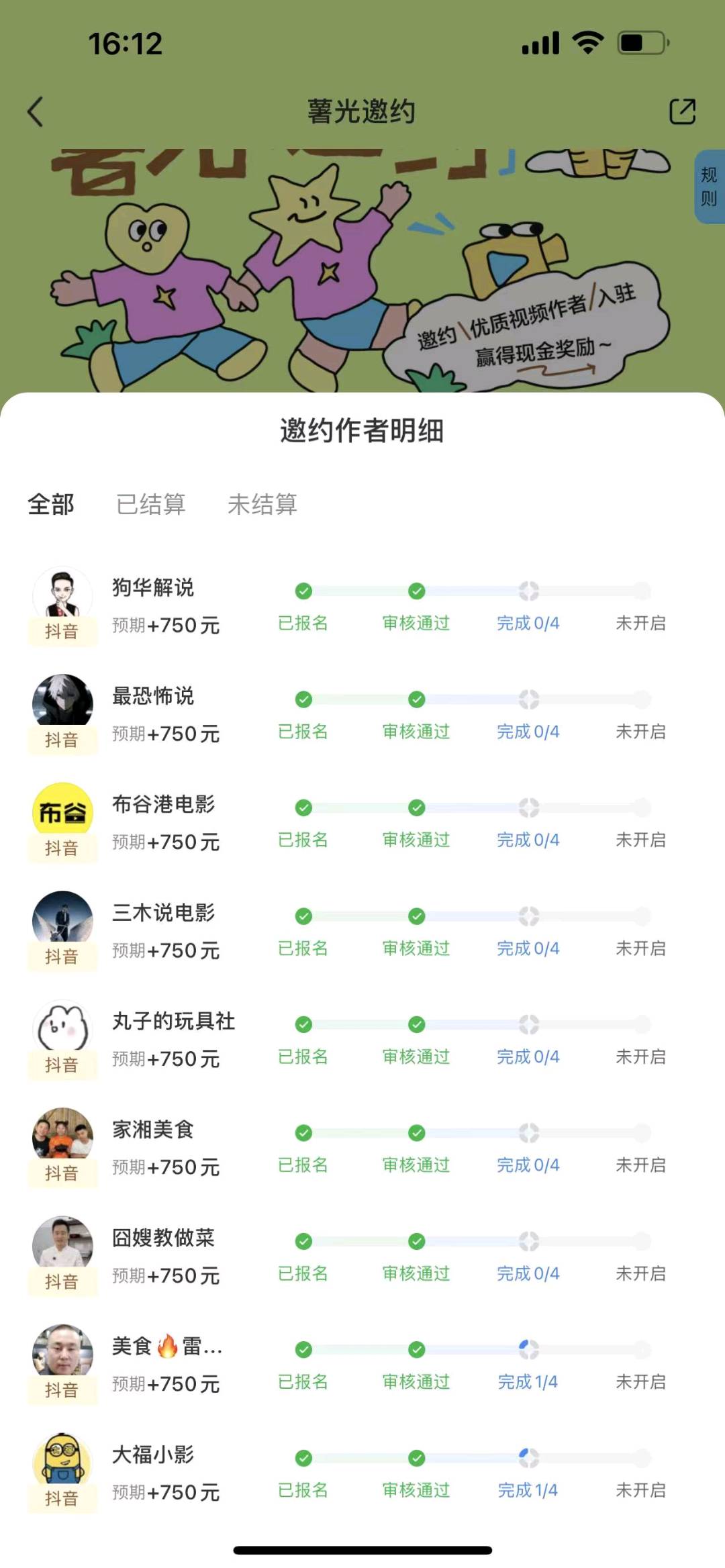Switch to the 未结算 tab
Image resolution: width=725 pixels, height=1568 pixels.
tap(262, 504)
